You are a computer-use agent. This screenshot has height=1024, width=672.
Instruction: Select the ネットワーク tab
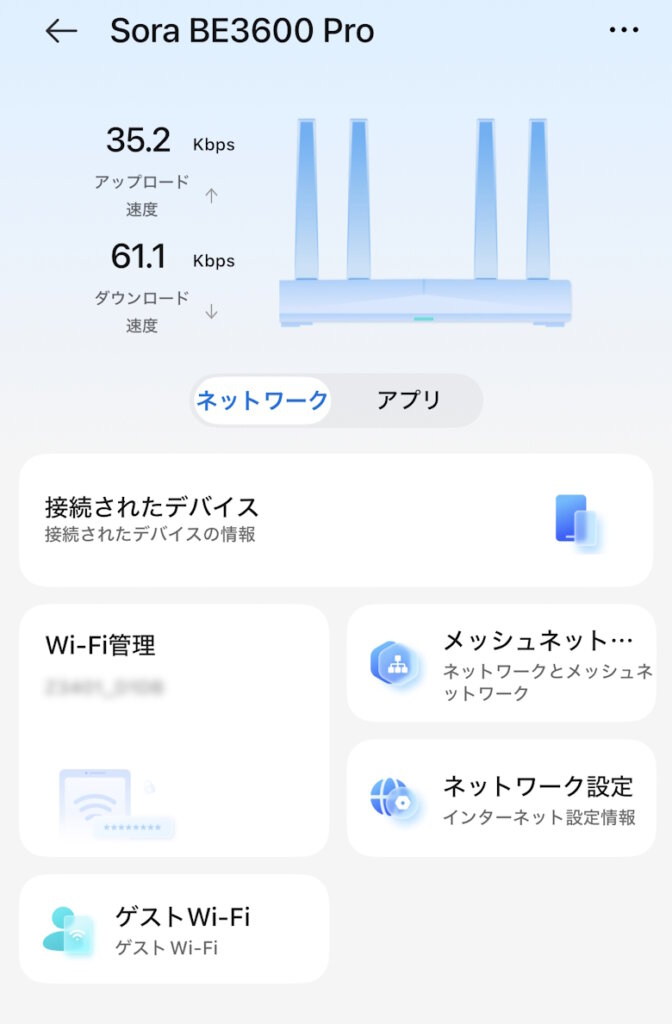262,401
